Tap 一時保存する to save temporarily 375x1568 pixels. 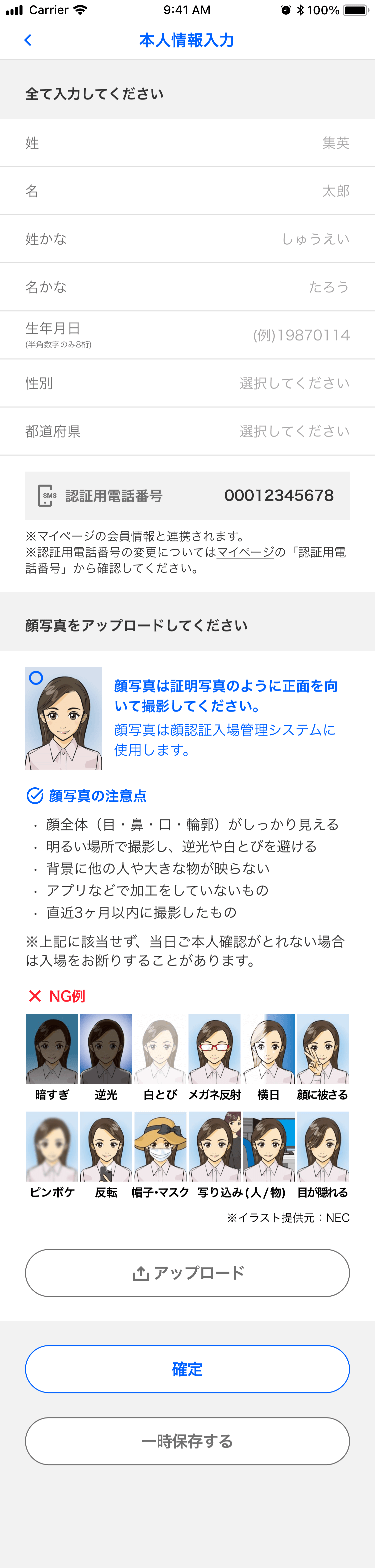[187, 1441]
